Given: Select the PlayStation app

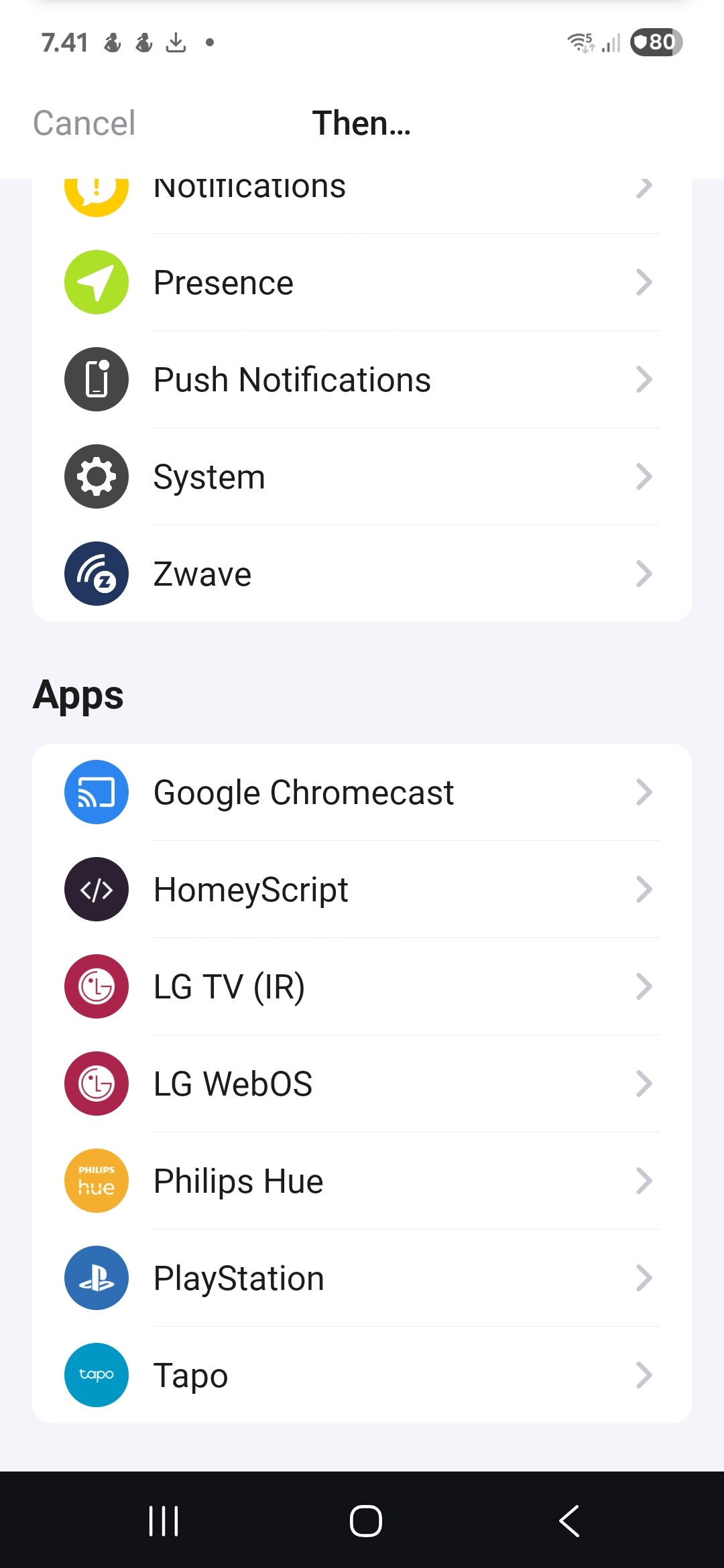Looking at the screenshot, I should click(361, 1278).
